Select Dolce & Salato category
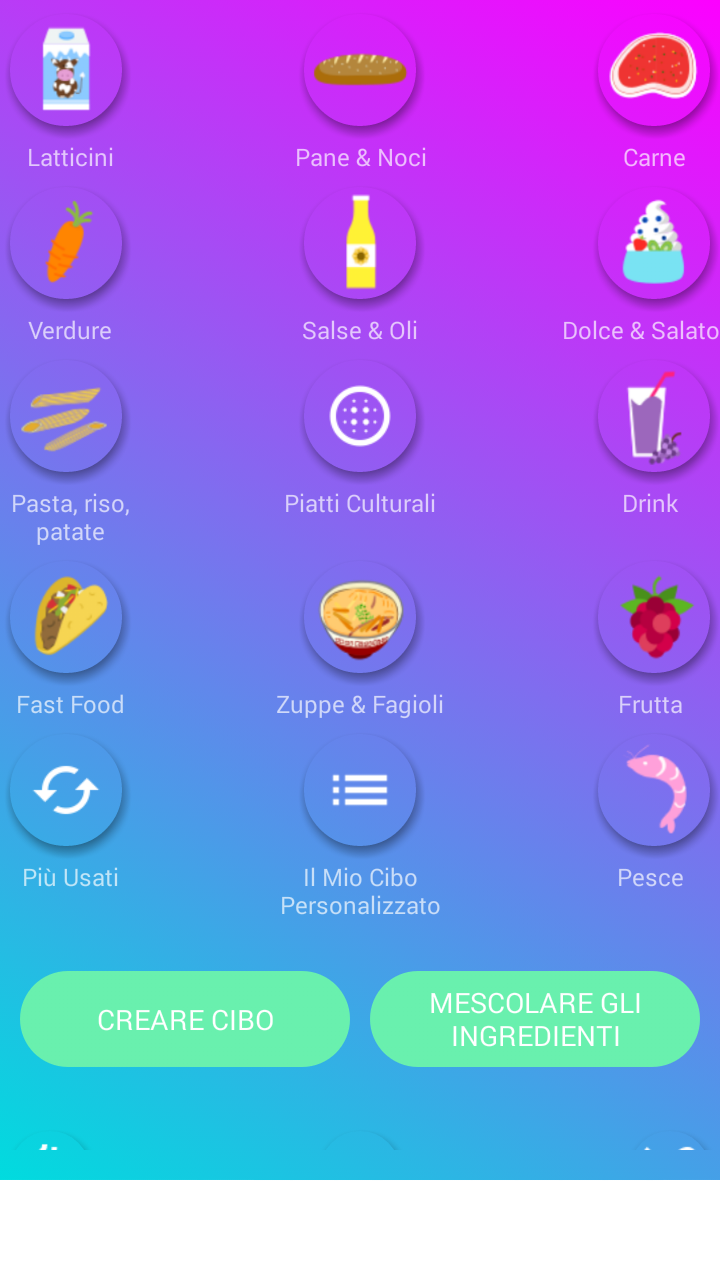Viewport: 720px width, 1280px height. click(654, 243)
